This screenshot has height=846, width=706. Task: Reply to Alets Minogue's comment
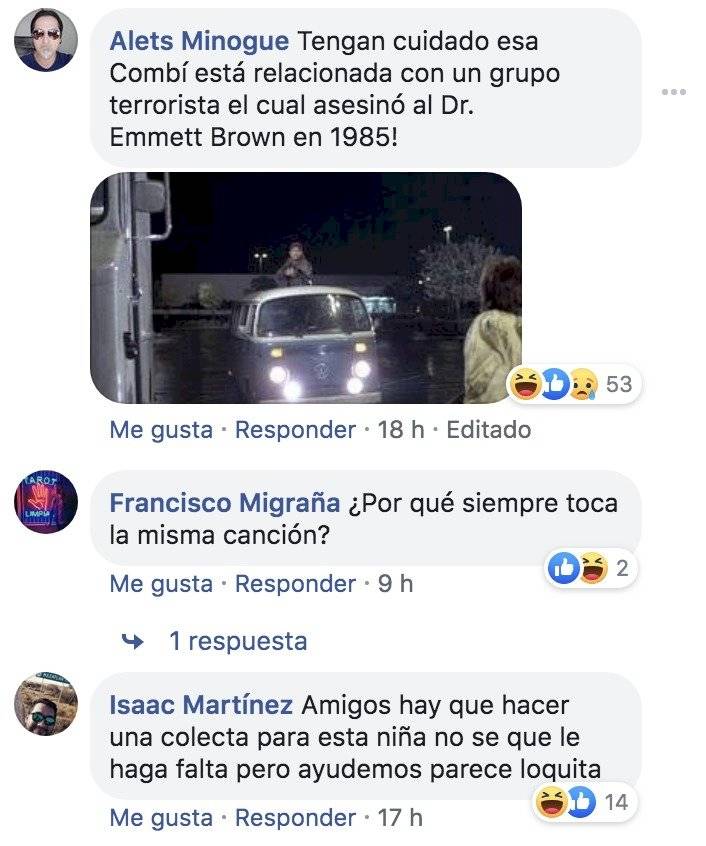coord(295,430)
